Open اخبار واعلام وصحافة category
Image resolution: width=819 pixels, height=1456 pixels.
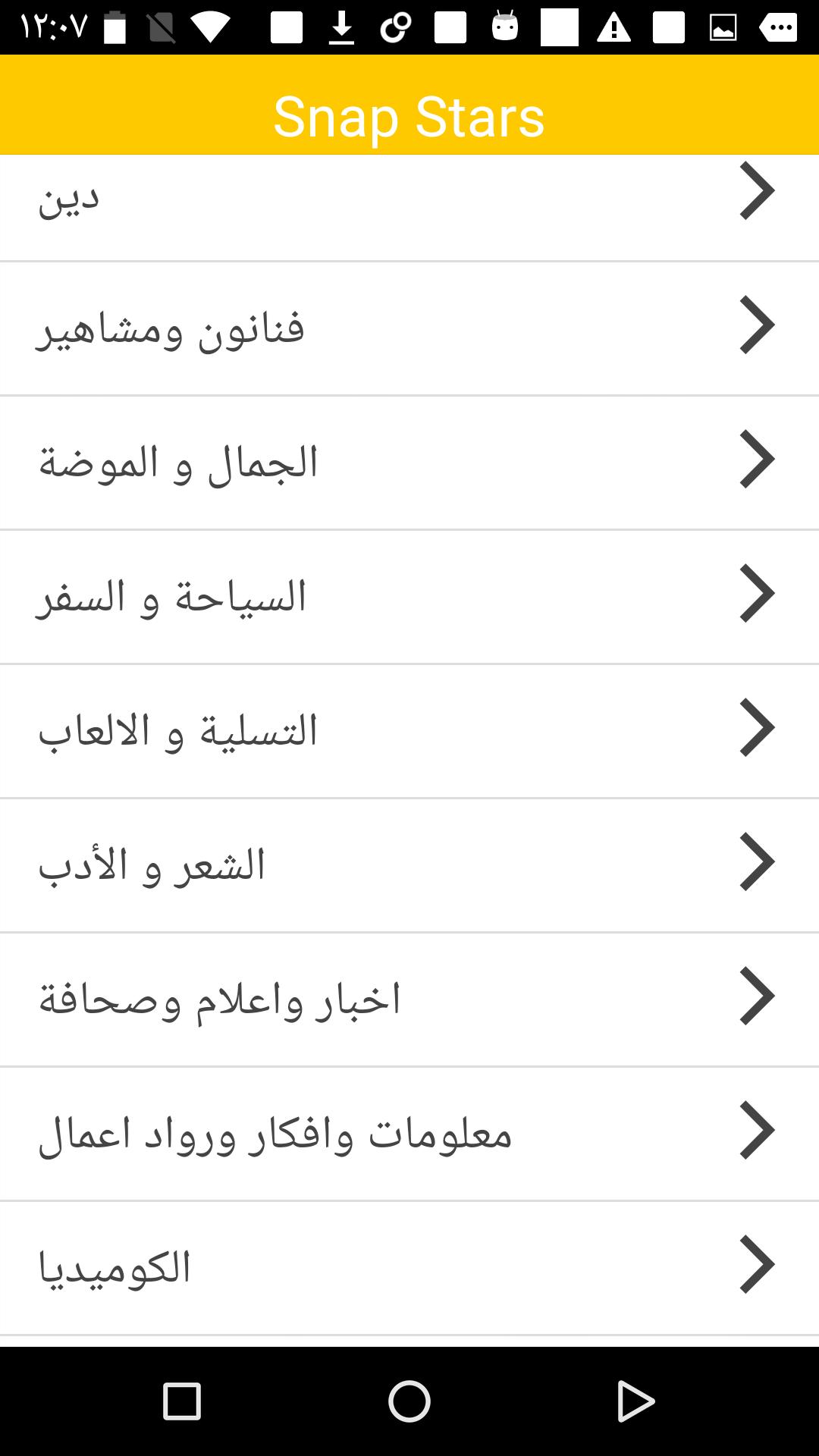pyautogui.click(x=409, y=999)
